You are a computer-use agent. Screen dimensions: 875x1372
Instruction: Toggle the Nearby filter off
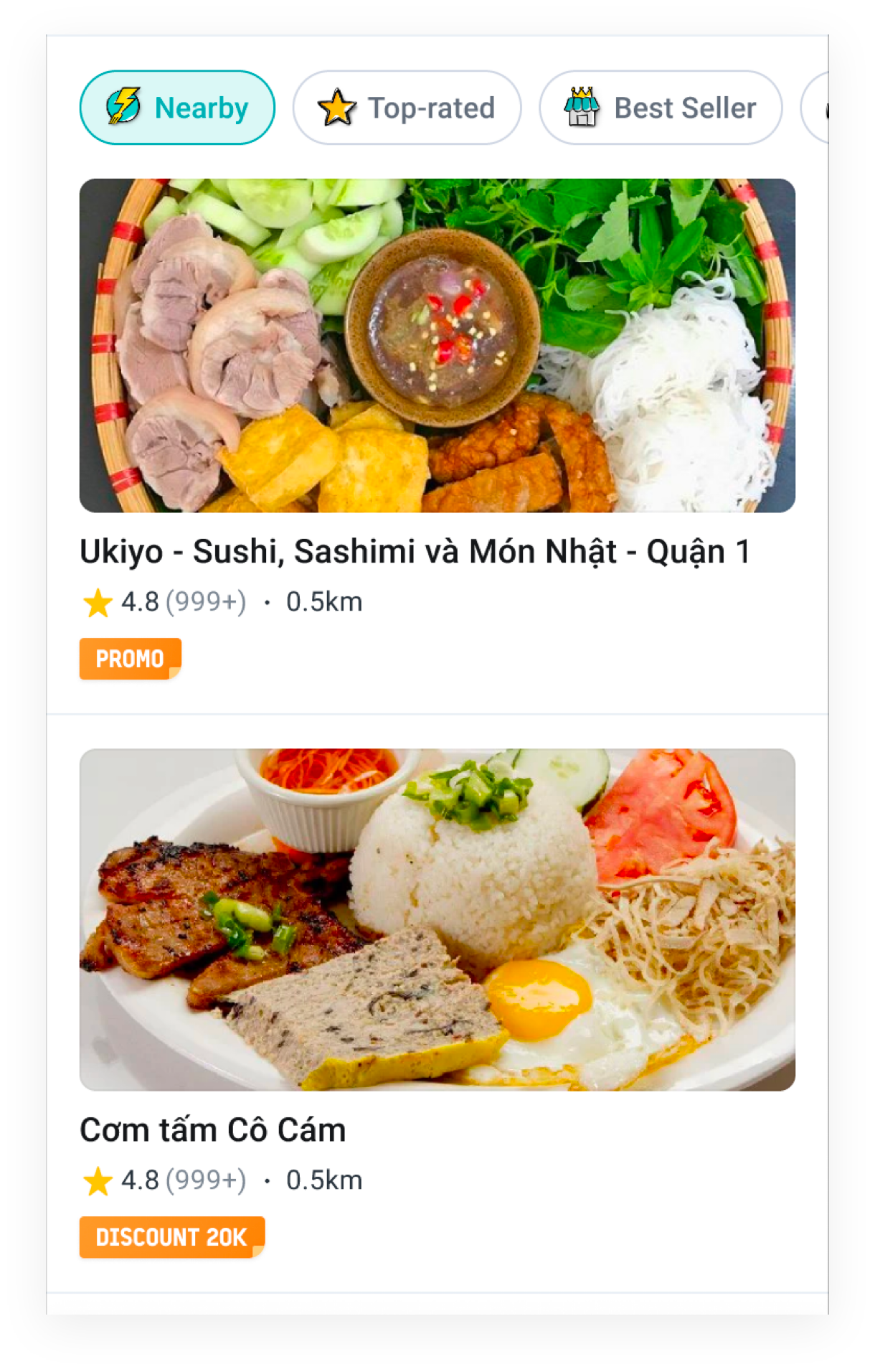point(176,107)
